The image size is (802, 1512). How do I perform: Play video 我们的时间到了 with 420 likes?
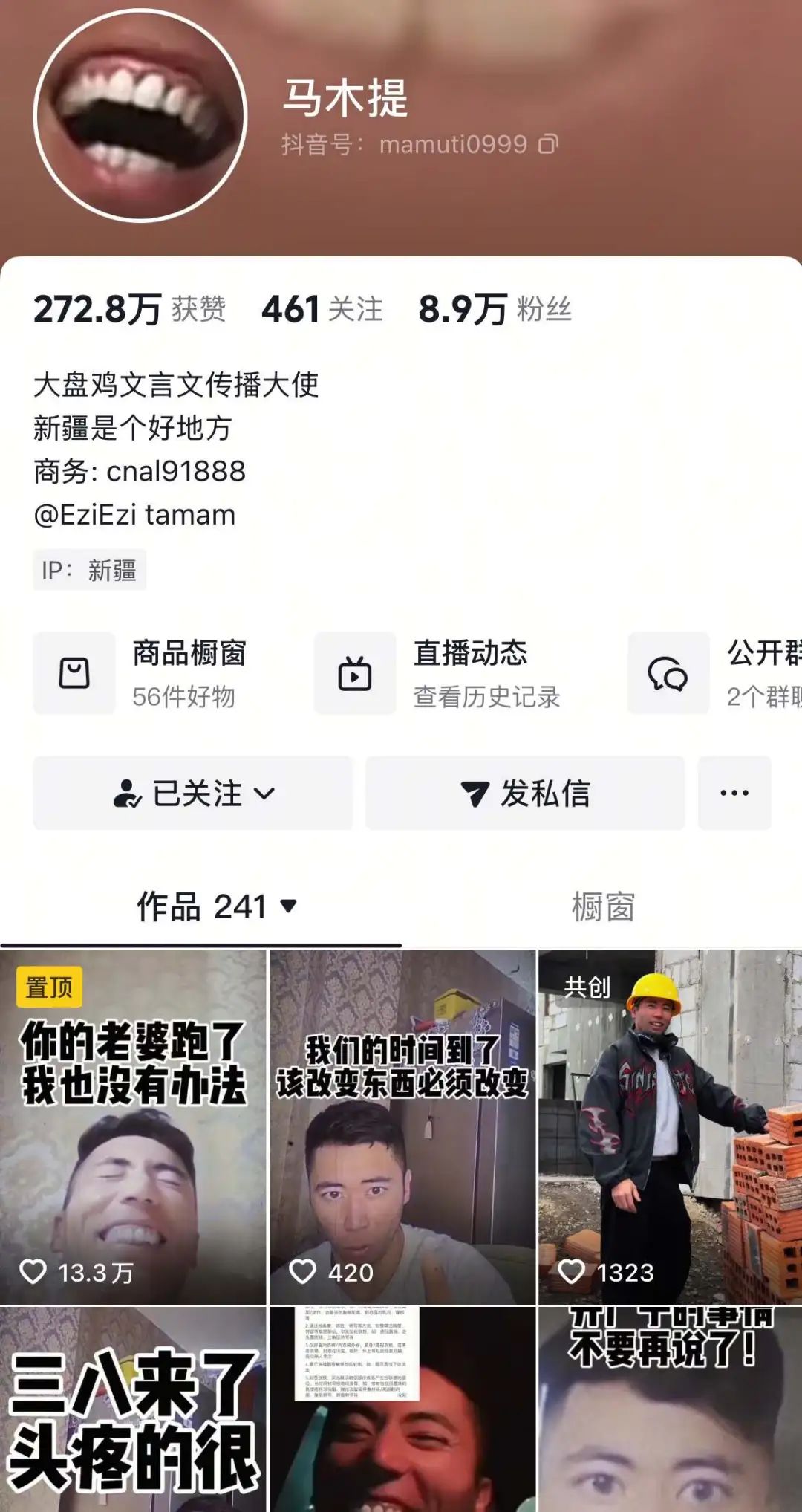(x=402, y=1126)
